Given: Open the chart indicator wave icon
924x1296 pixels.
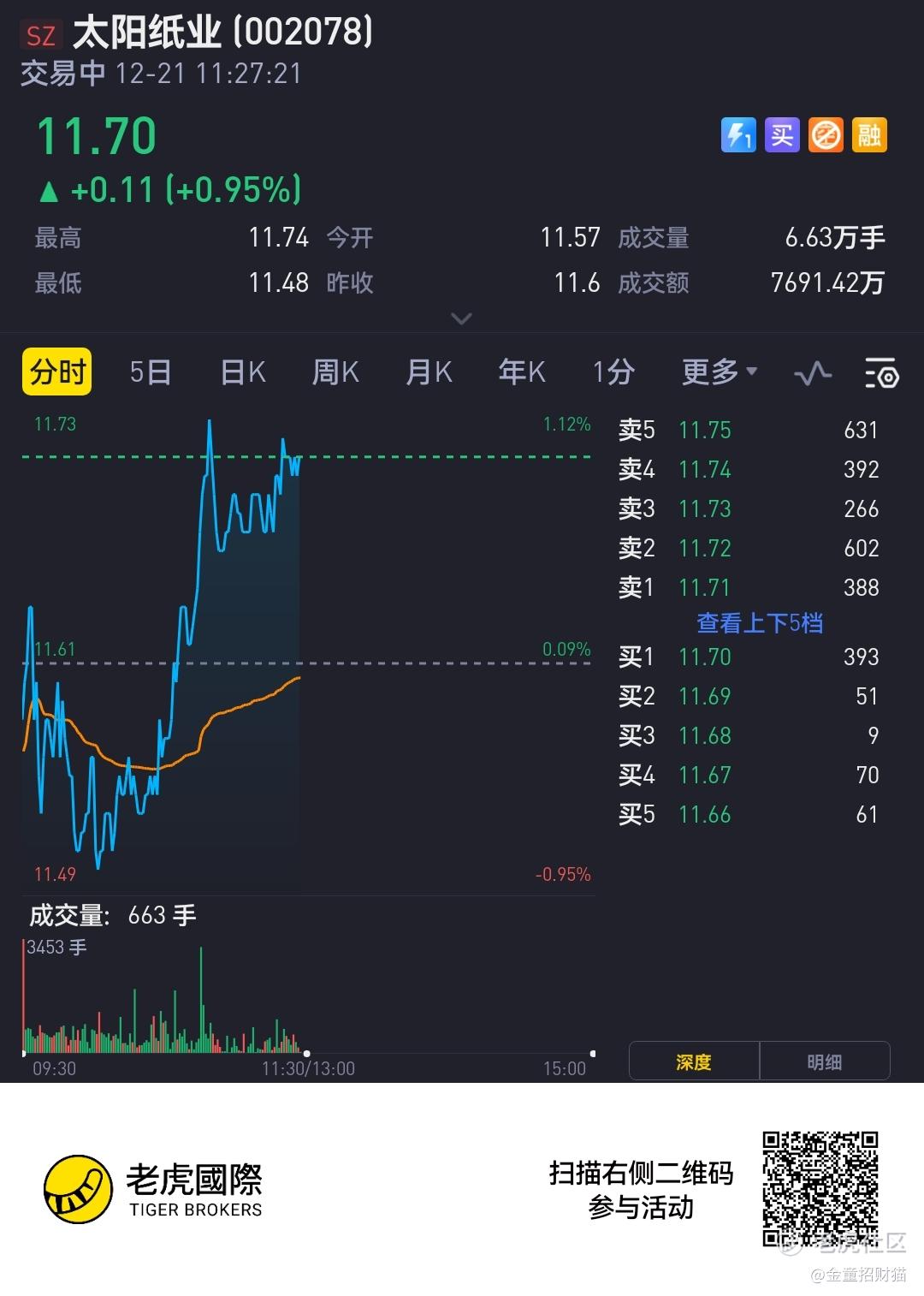Looking at the screenshot, I should point(812,374).
